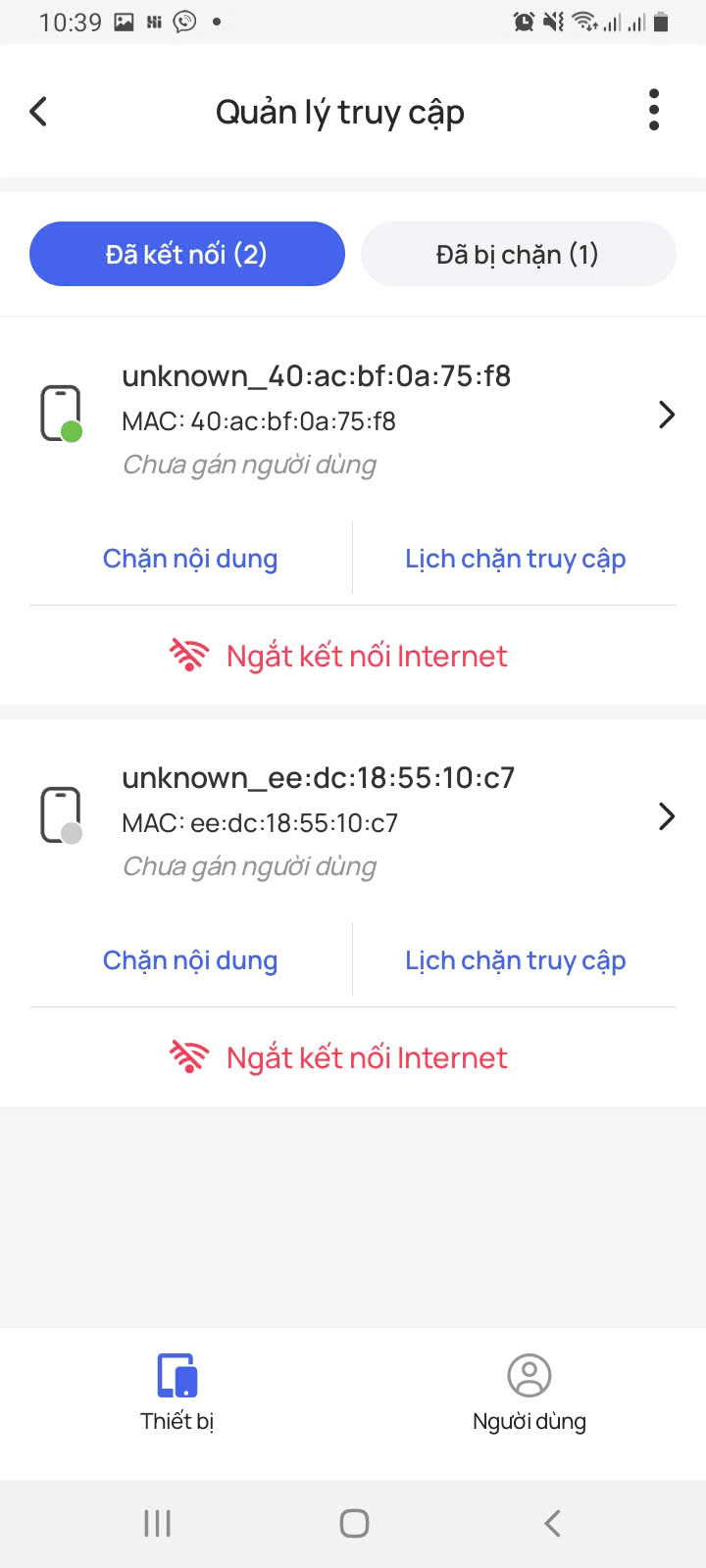Open device unknown_40:ac:bf:0a:75:f8 details

(666, 416)
